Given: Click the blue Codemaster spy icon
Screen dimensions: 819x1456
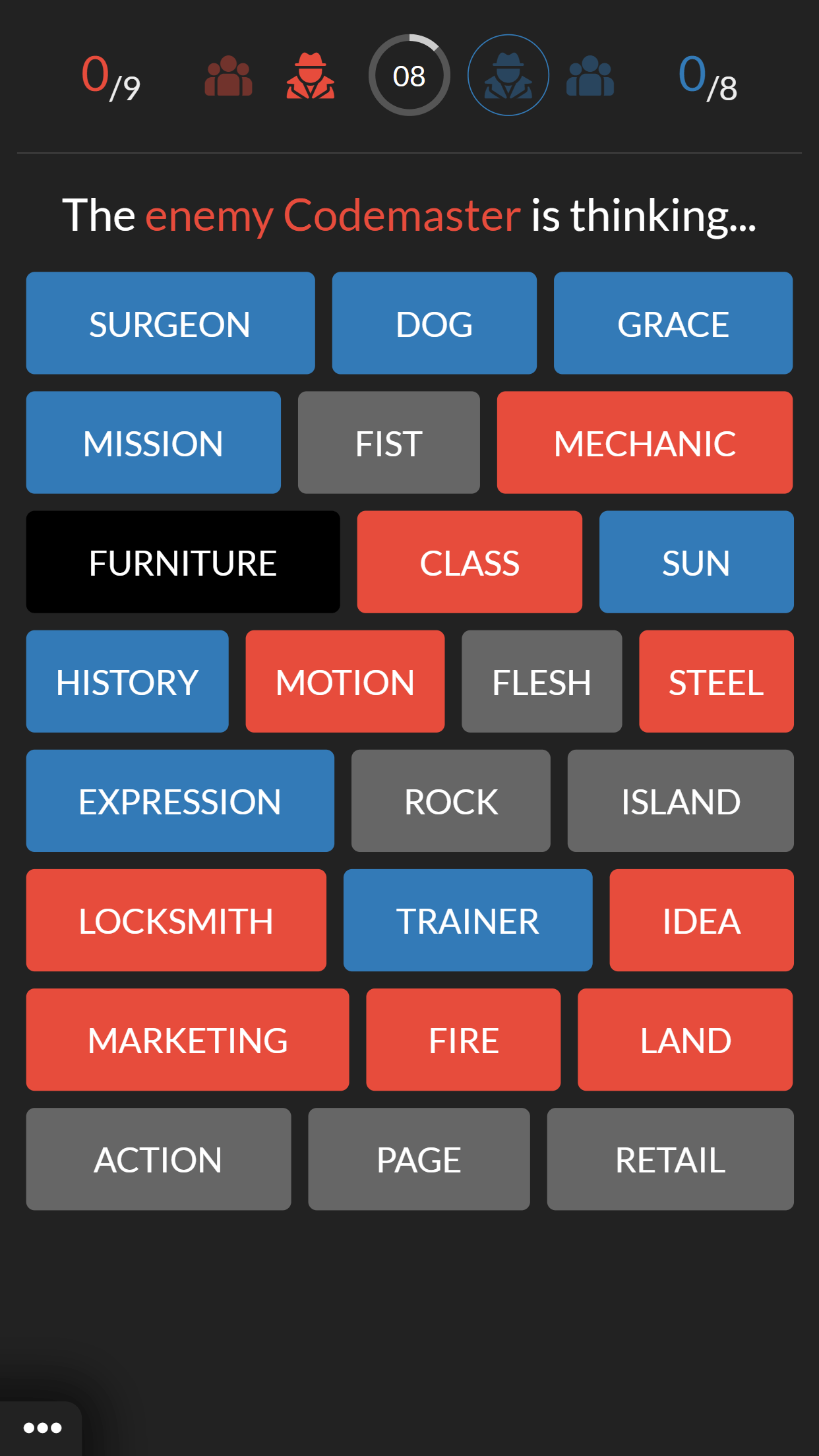Looking at the screenshot, I should (x=508, y=75).
